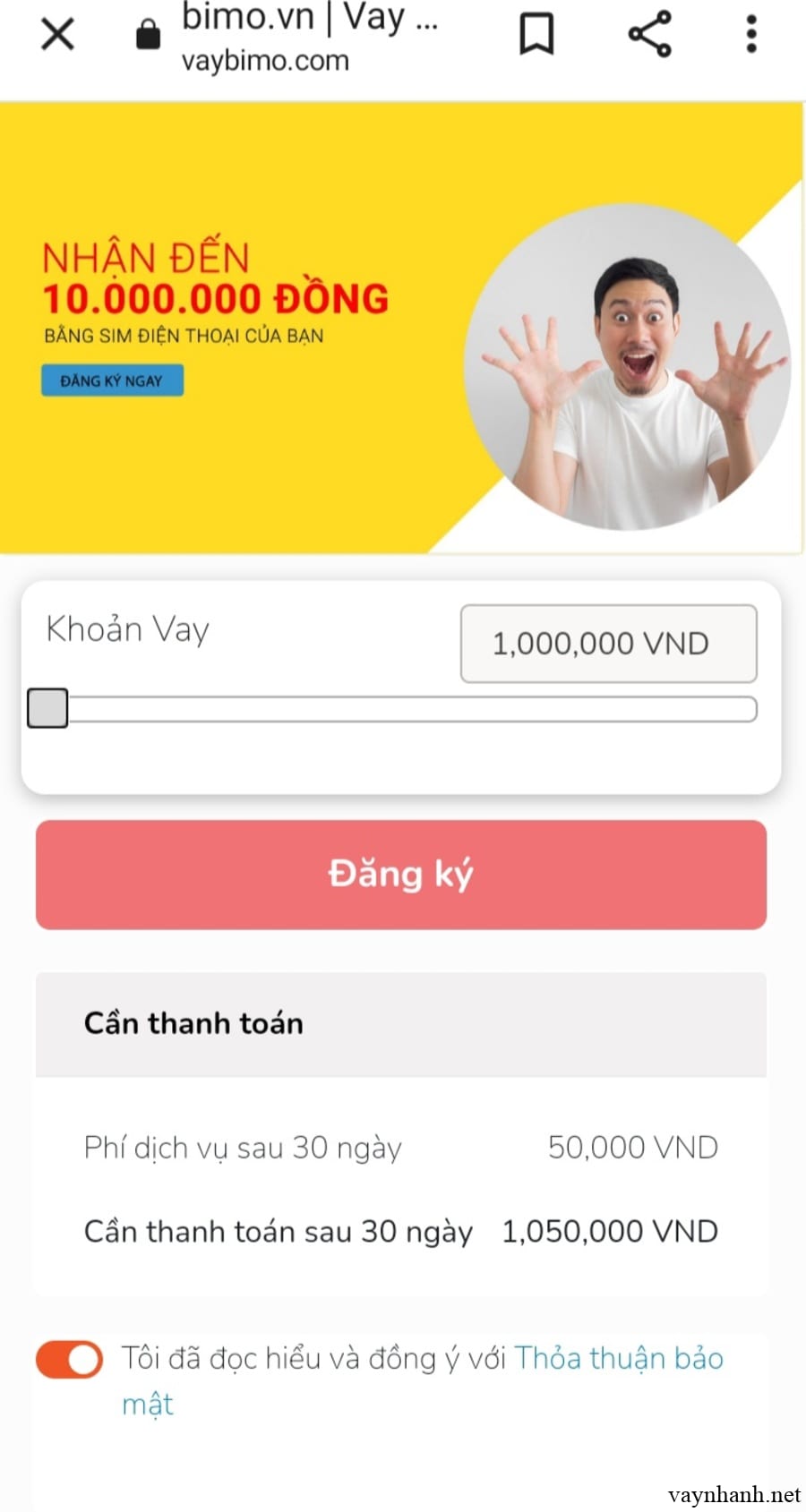Tap the 1,000,000 VND loan amount field

[x=608, y=644]
